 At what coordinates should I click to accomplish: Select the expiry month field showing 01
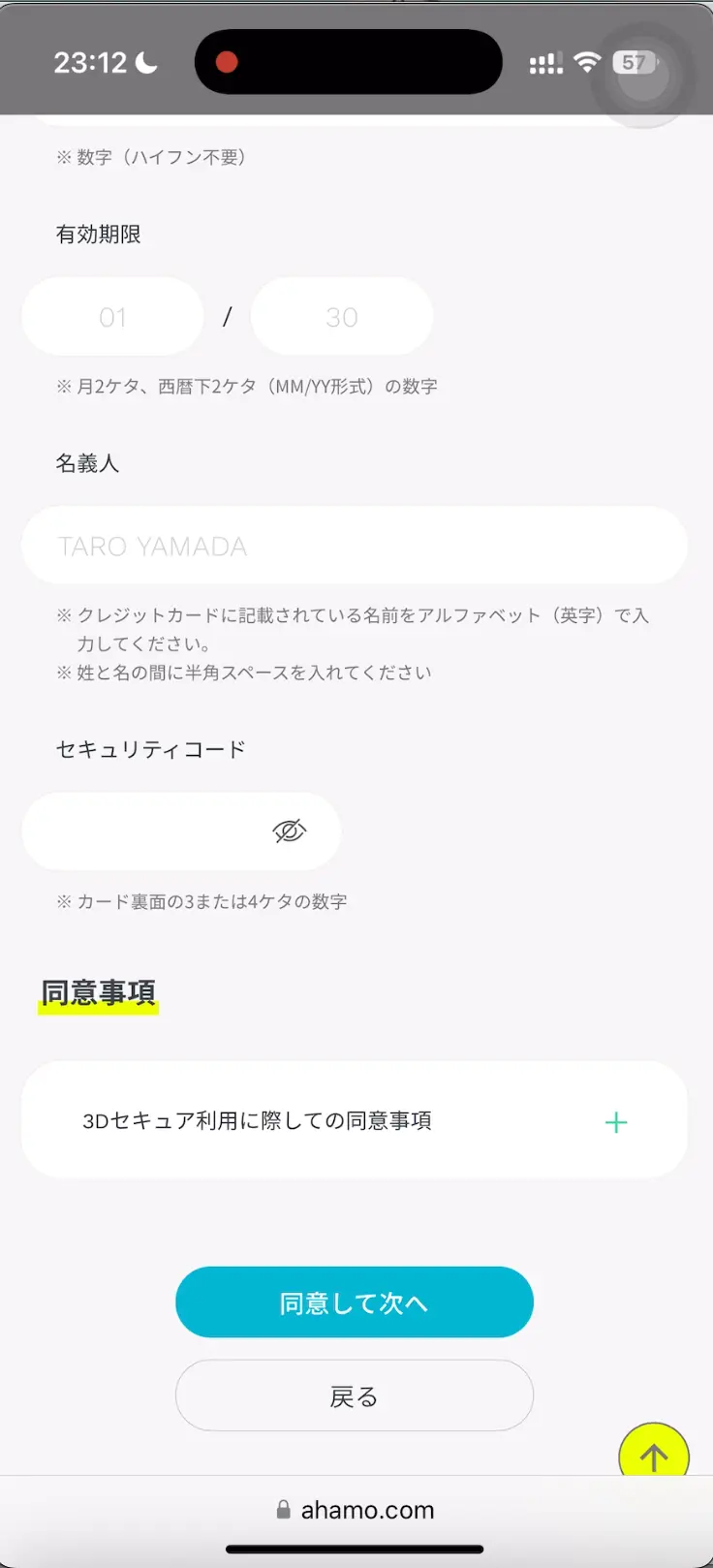112,316
